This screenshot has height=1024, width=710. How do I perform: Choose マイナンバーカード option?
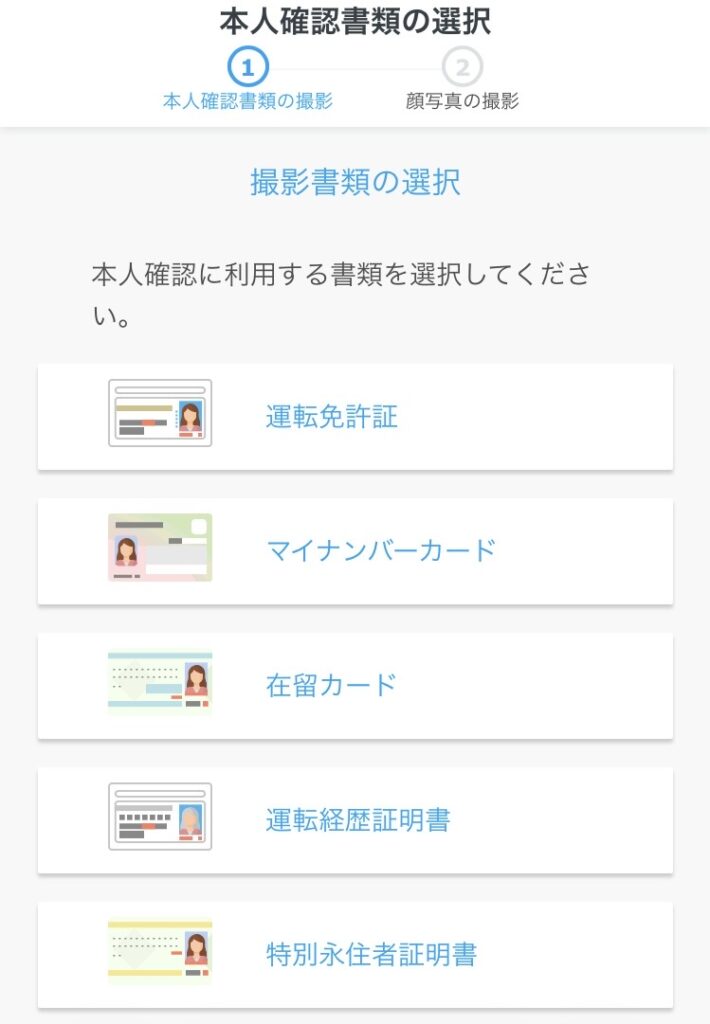[x=355, y=551]
